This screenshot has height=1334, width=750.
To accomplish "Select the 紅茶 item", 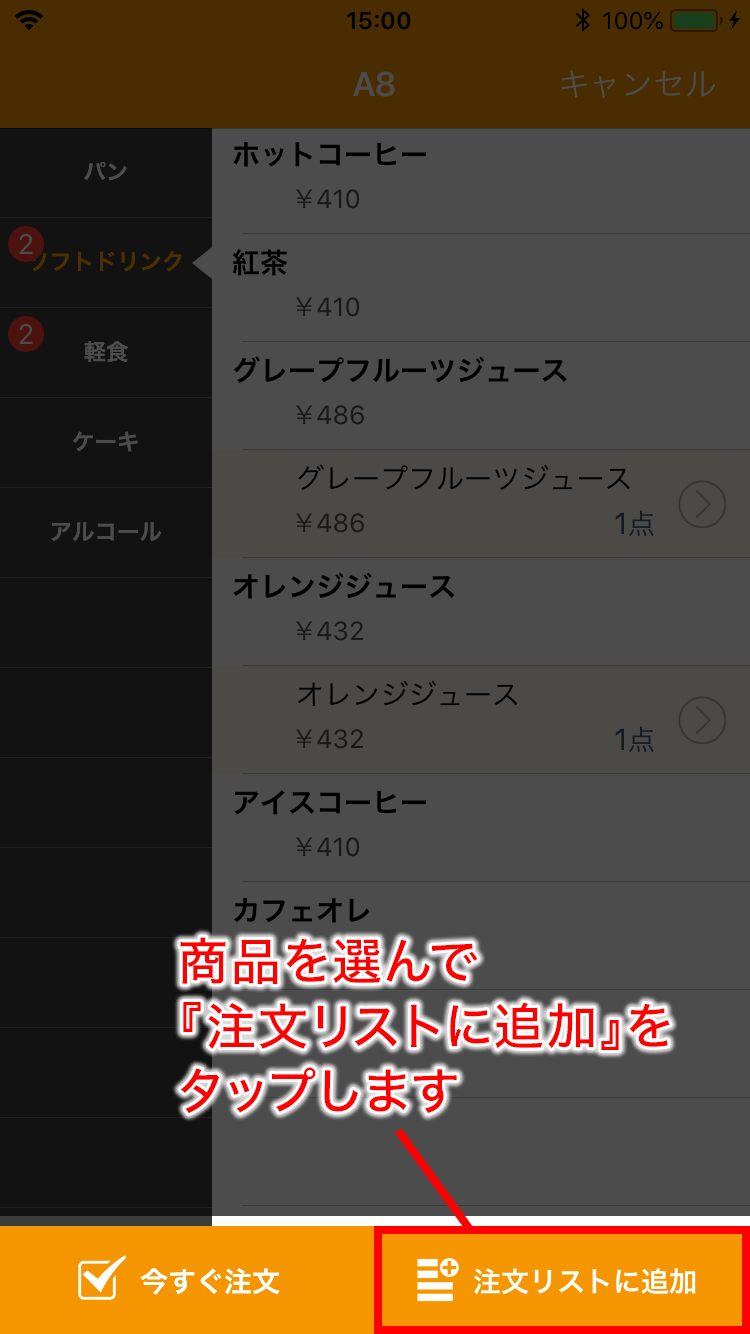I will tap(481, 288).
